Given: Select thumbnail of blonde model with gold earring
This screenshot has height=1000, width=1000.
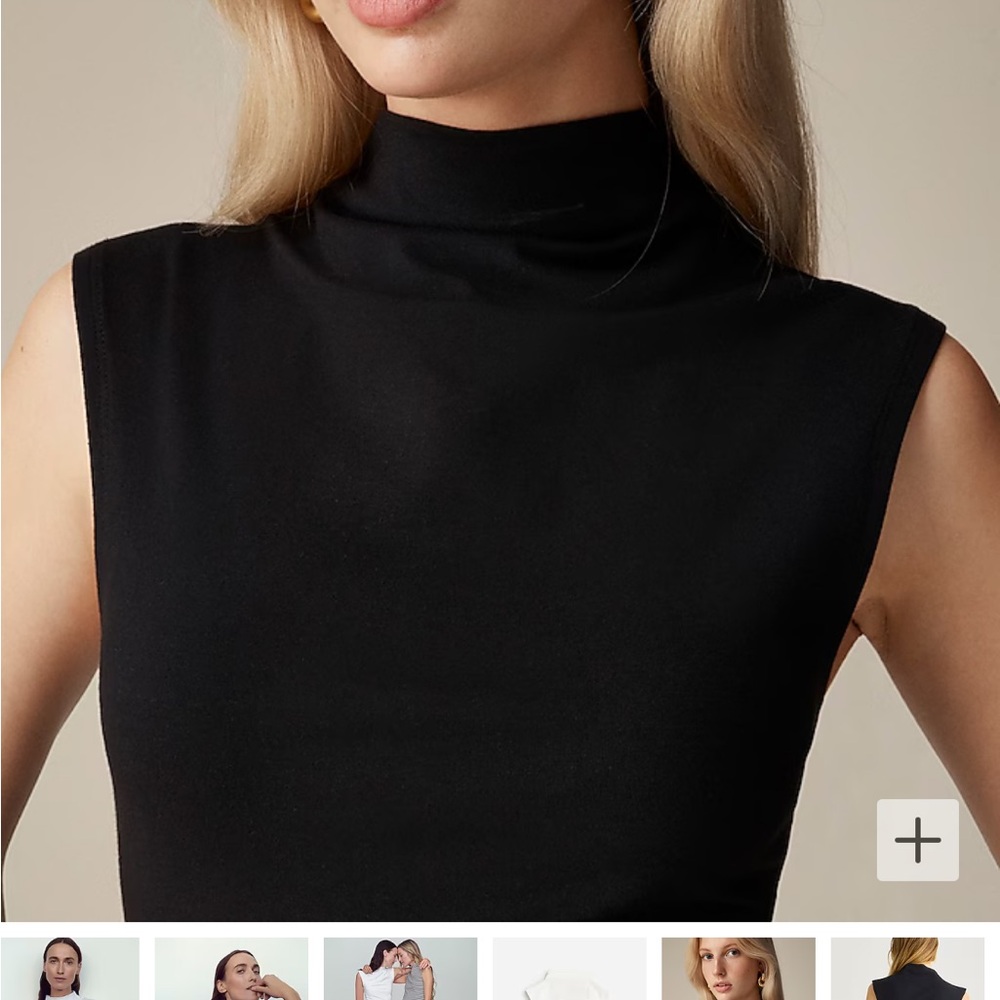Looking at the screenshot, I should pos(738,969).
